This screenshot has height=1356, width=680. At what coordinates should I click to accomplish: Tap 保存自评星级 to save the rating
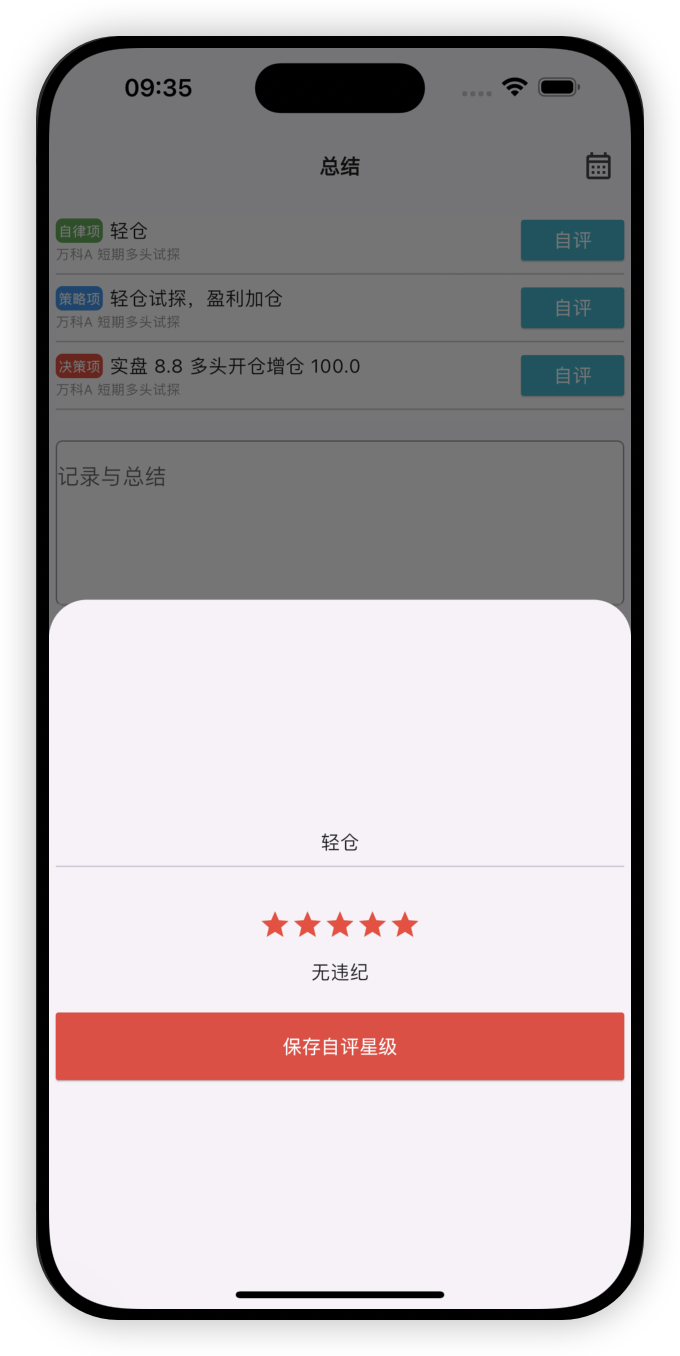point(340,1046)
